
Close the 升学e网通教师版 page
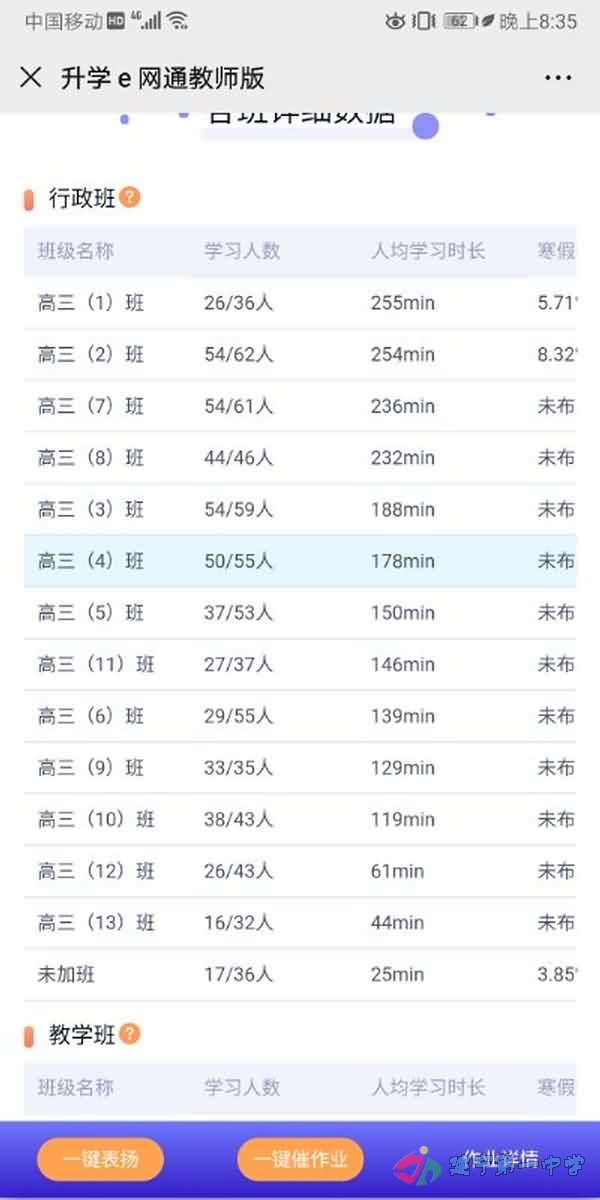31,78
